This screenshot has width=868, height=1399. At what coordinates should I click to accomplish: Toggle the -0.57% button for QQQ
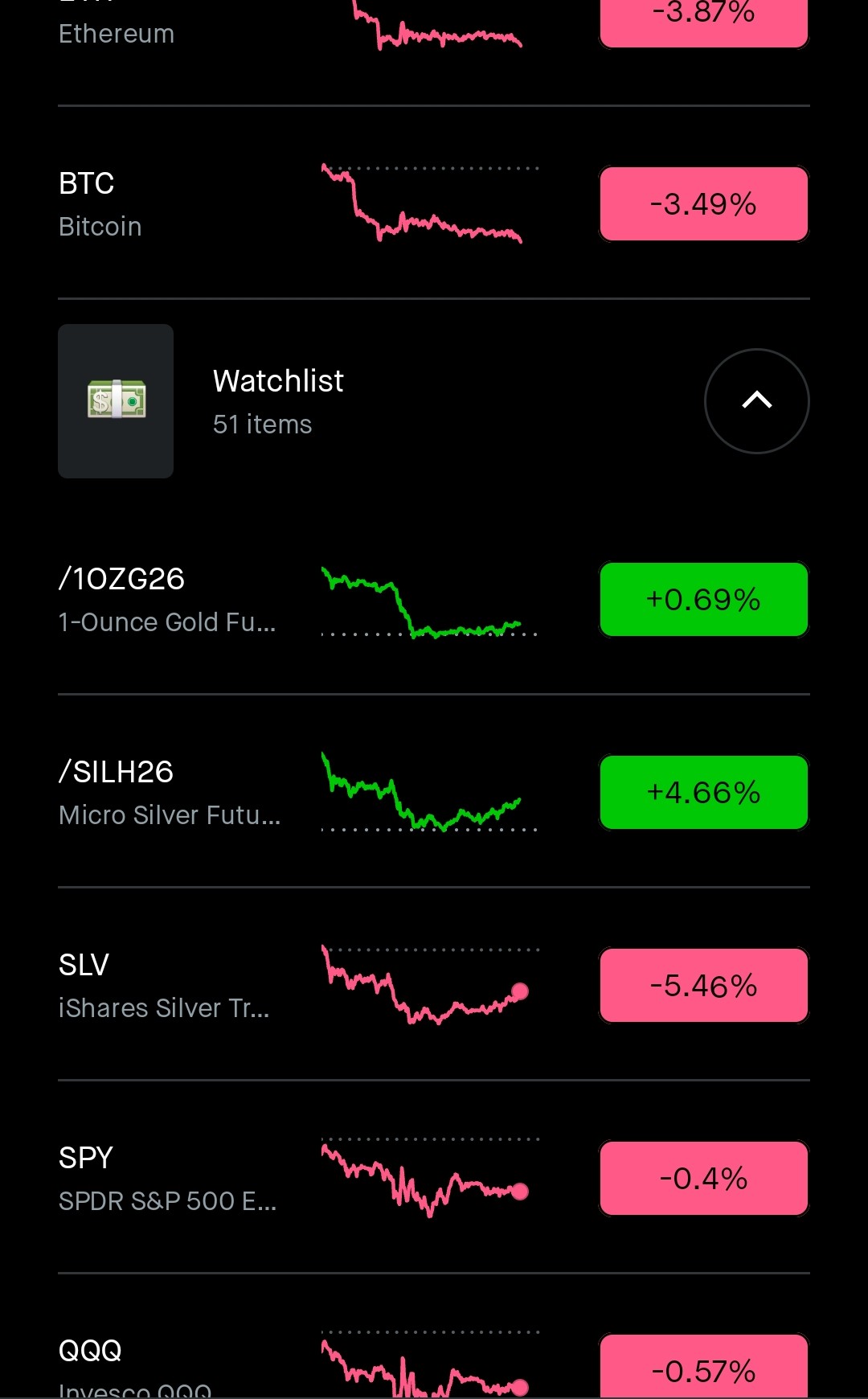pyautogui.click(x=703, y=1368)
